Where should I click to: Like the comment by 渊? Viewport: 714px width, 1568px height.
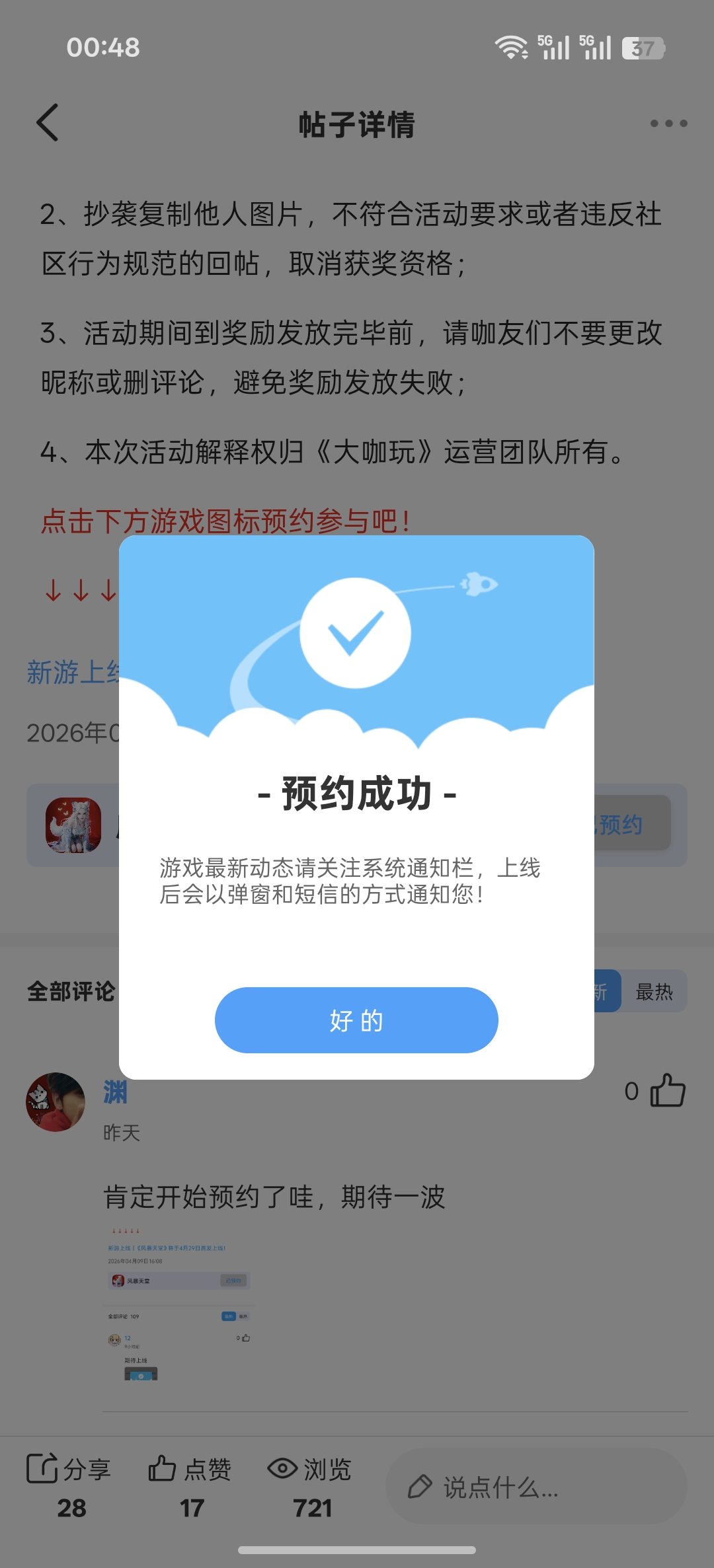(667, 1090)
